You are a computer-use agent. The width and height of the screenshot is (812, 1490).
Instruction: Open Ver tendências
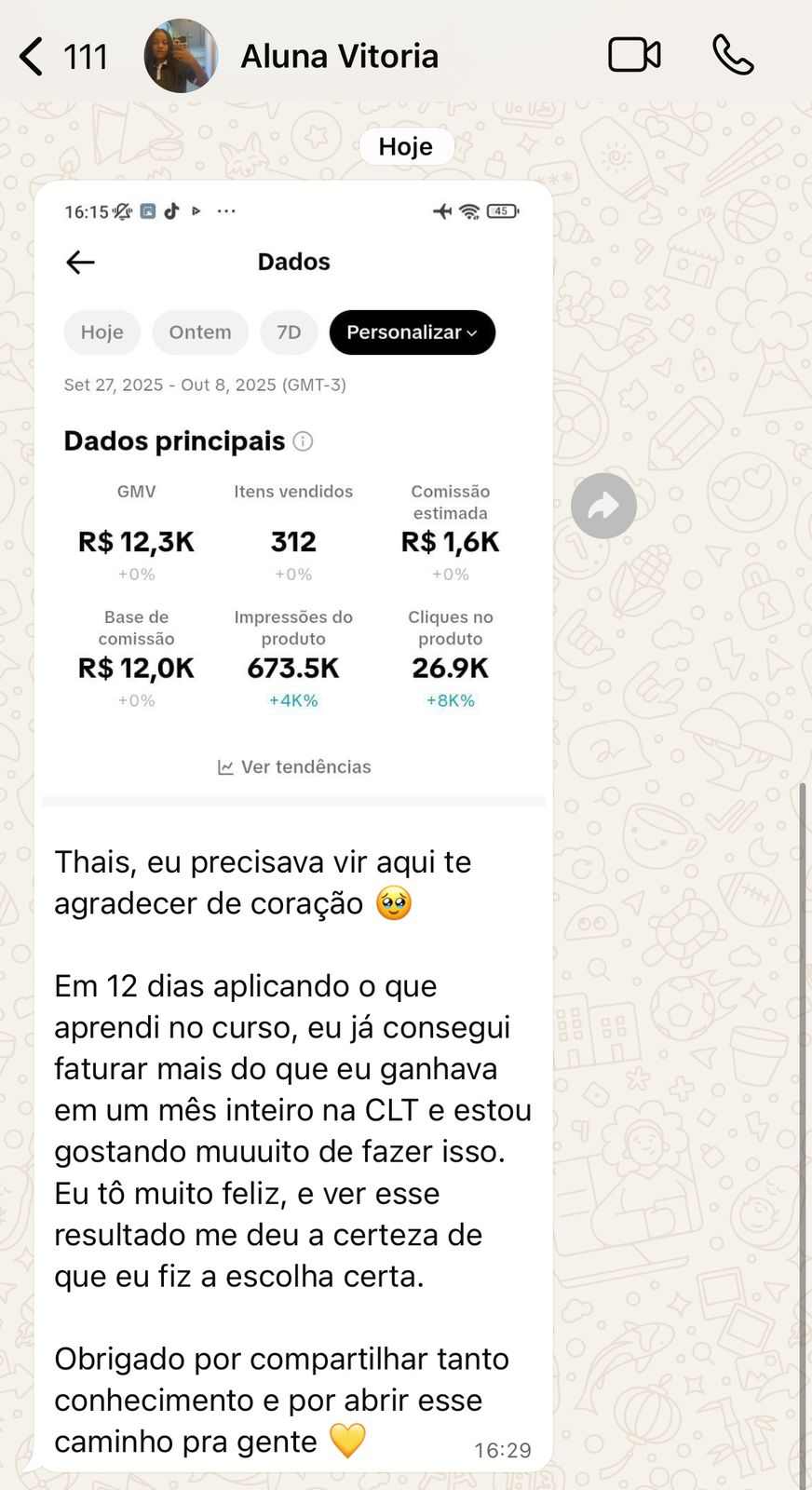(x=307, y=766)
